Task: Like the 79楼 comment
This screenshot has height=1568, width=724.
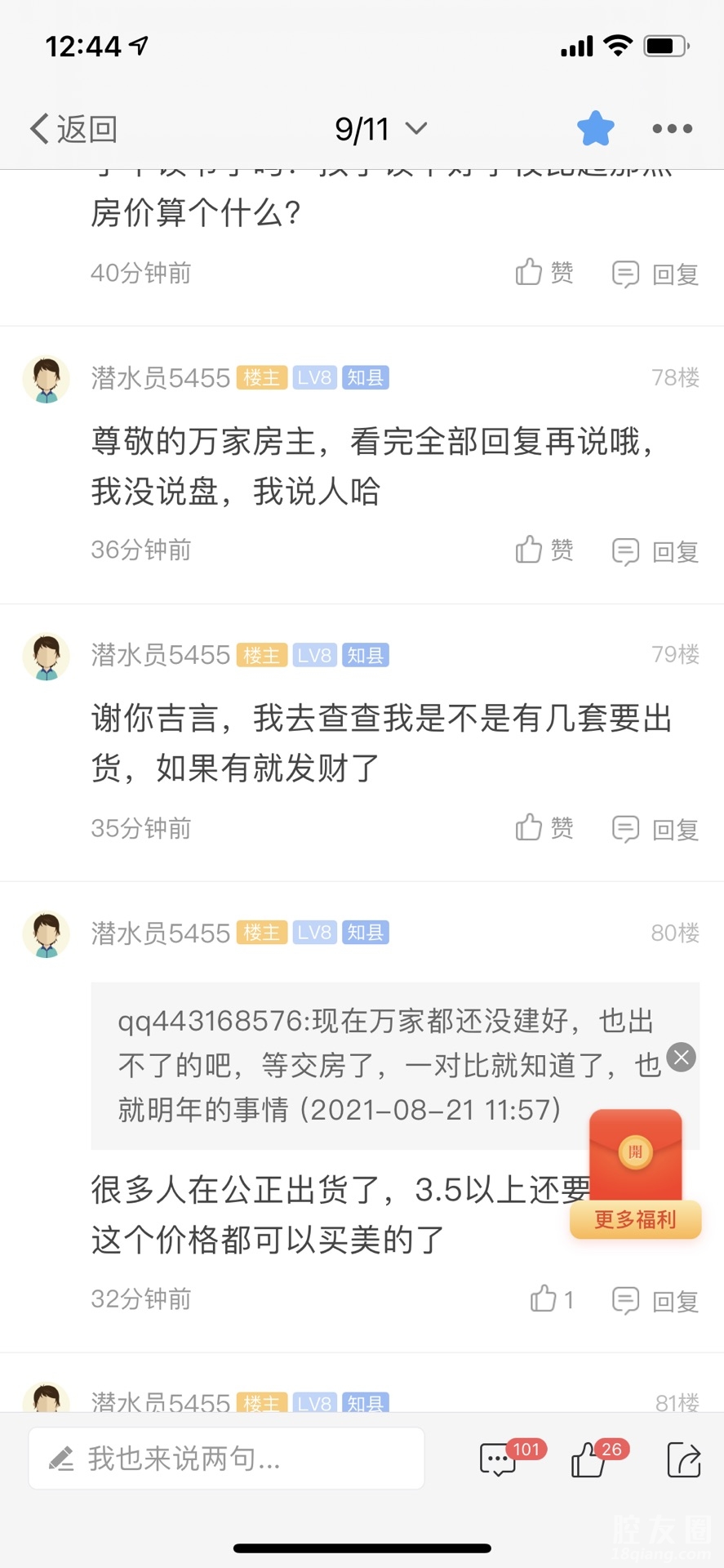Action: pyautogui.click(x=544, y=828)
